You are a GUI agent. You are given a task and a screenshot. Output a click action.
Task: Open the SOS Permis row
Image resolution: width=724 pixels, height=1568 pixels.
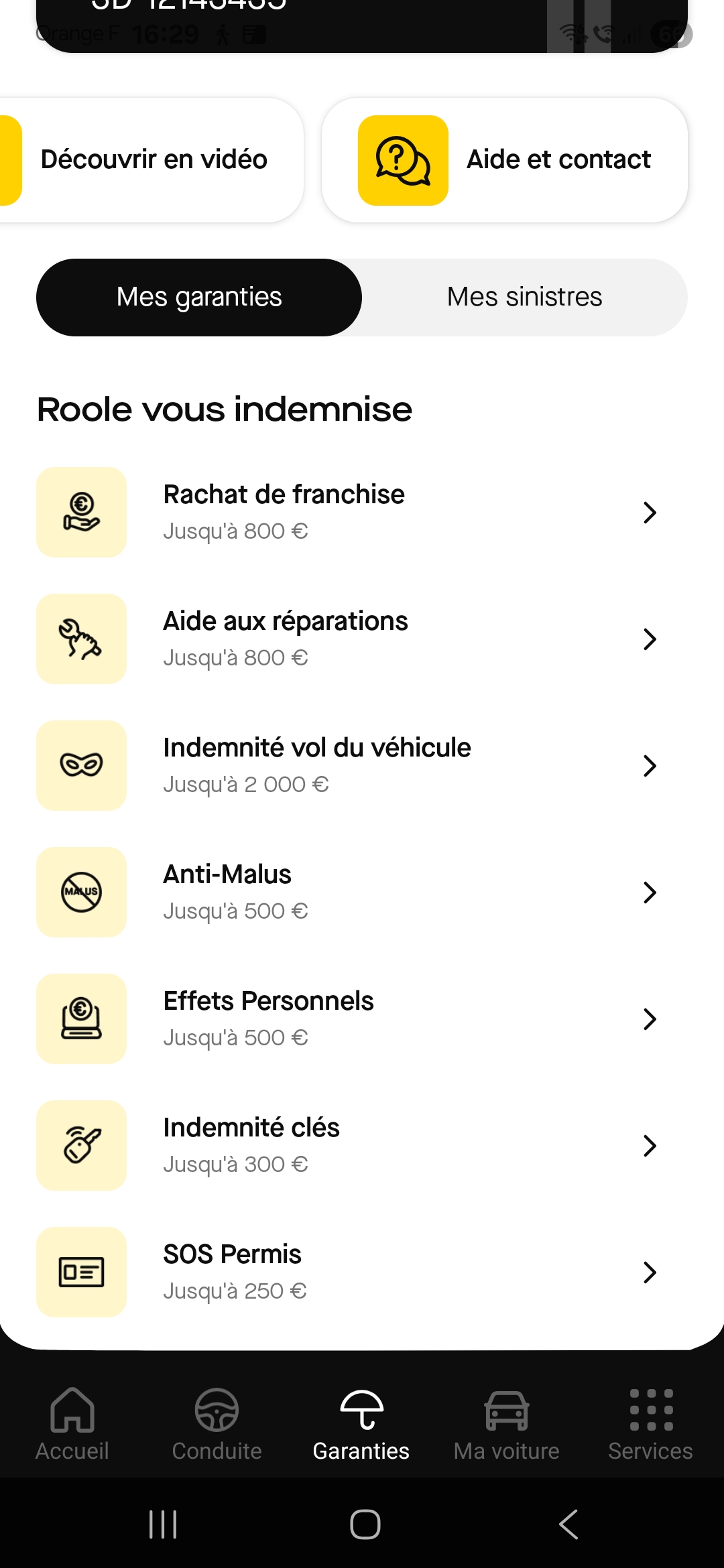click(x=362, y=1272)
